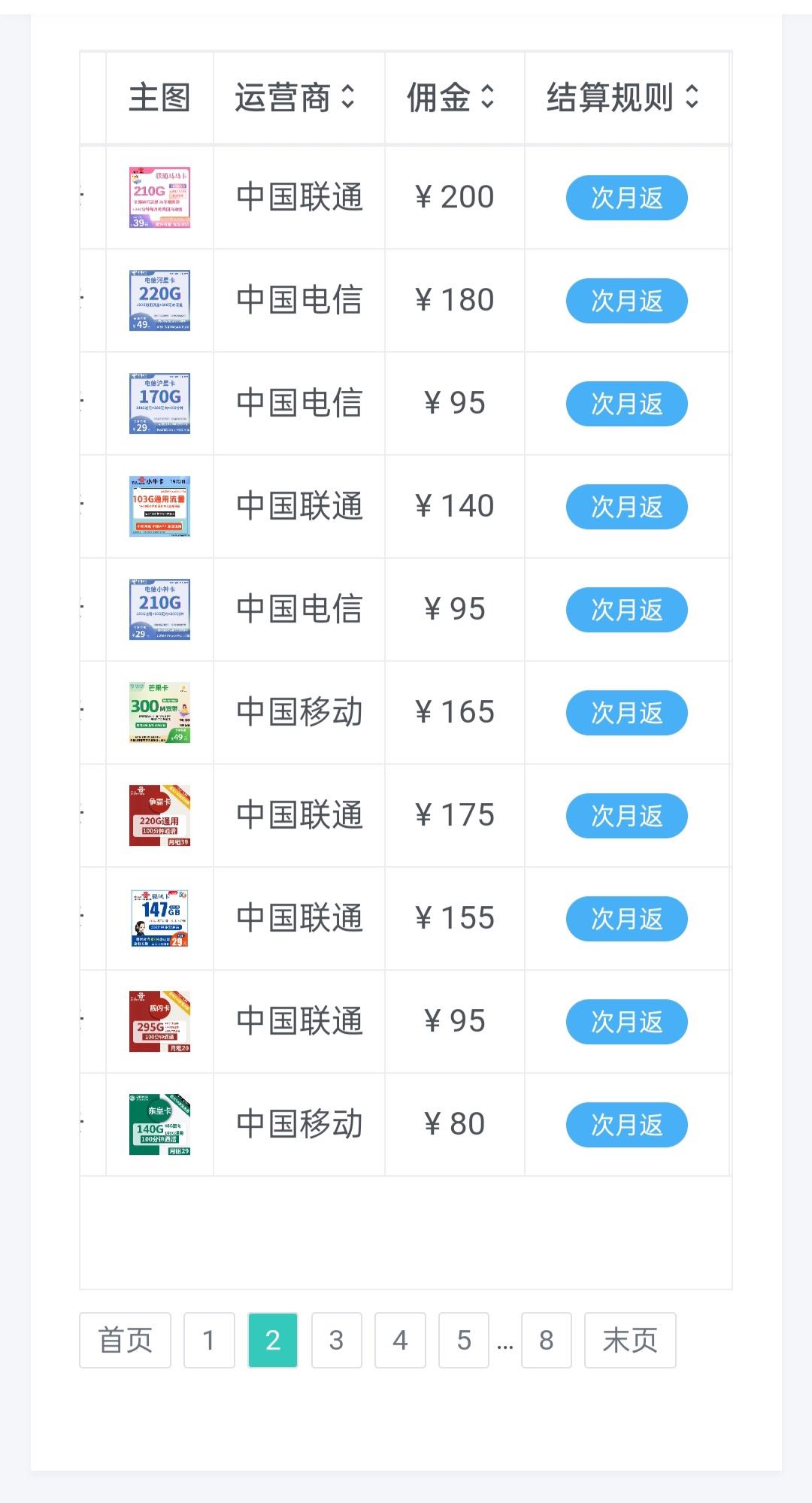Go to 首页 first page
The height and width of the screenshot is (1503, 812).
point(125,1340)
